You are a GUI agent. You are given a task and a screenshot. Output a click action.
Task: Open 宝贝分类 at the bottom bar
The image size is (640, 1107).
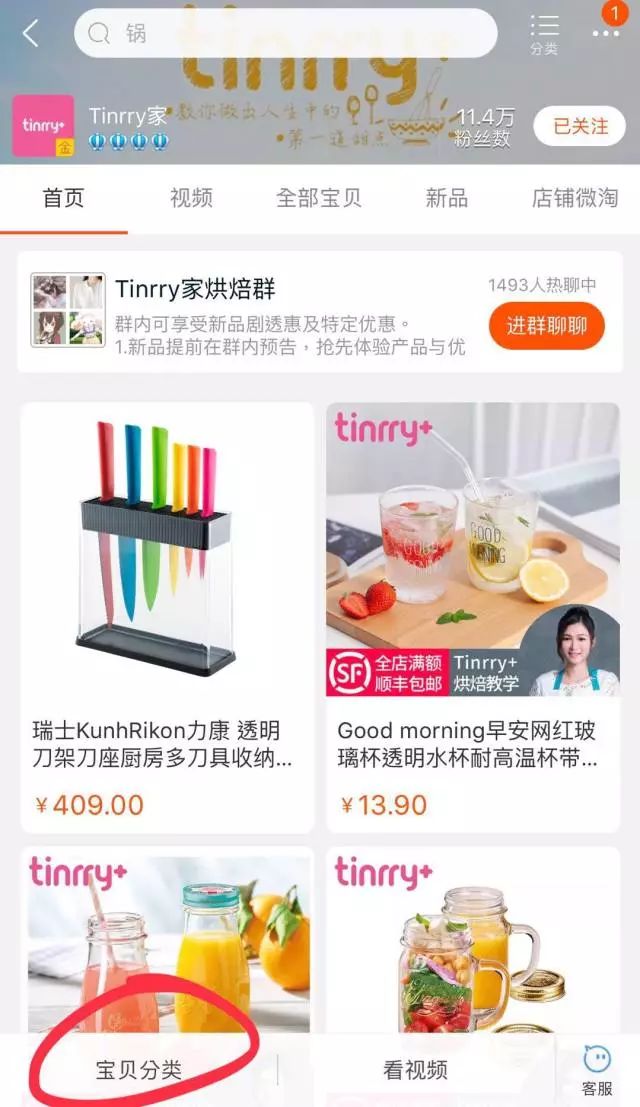pos(139,1070)
